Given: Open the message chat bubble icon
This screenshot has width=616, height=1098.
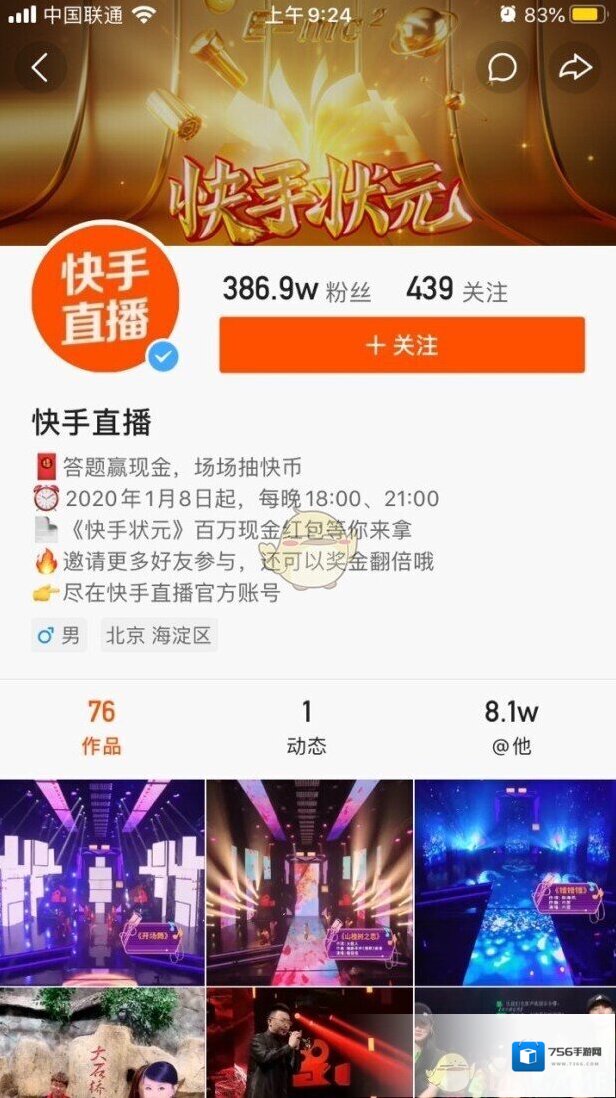Looking at the screenshot, I should click(501, 68).
